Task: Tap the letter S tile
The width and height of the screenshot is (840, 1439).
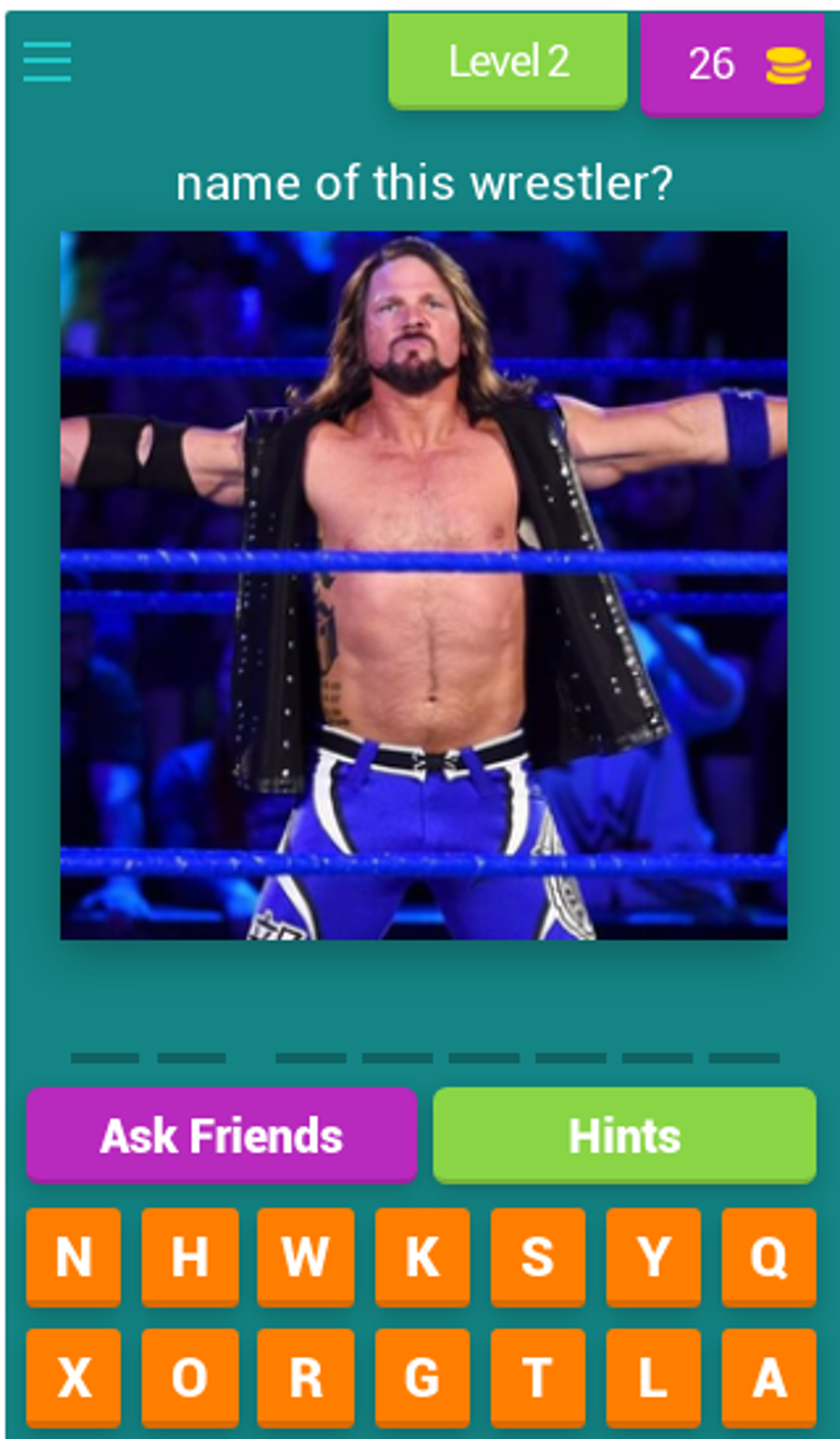Action: point(538,1257)
